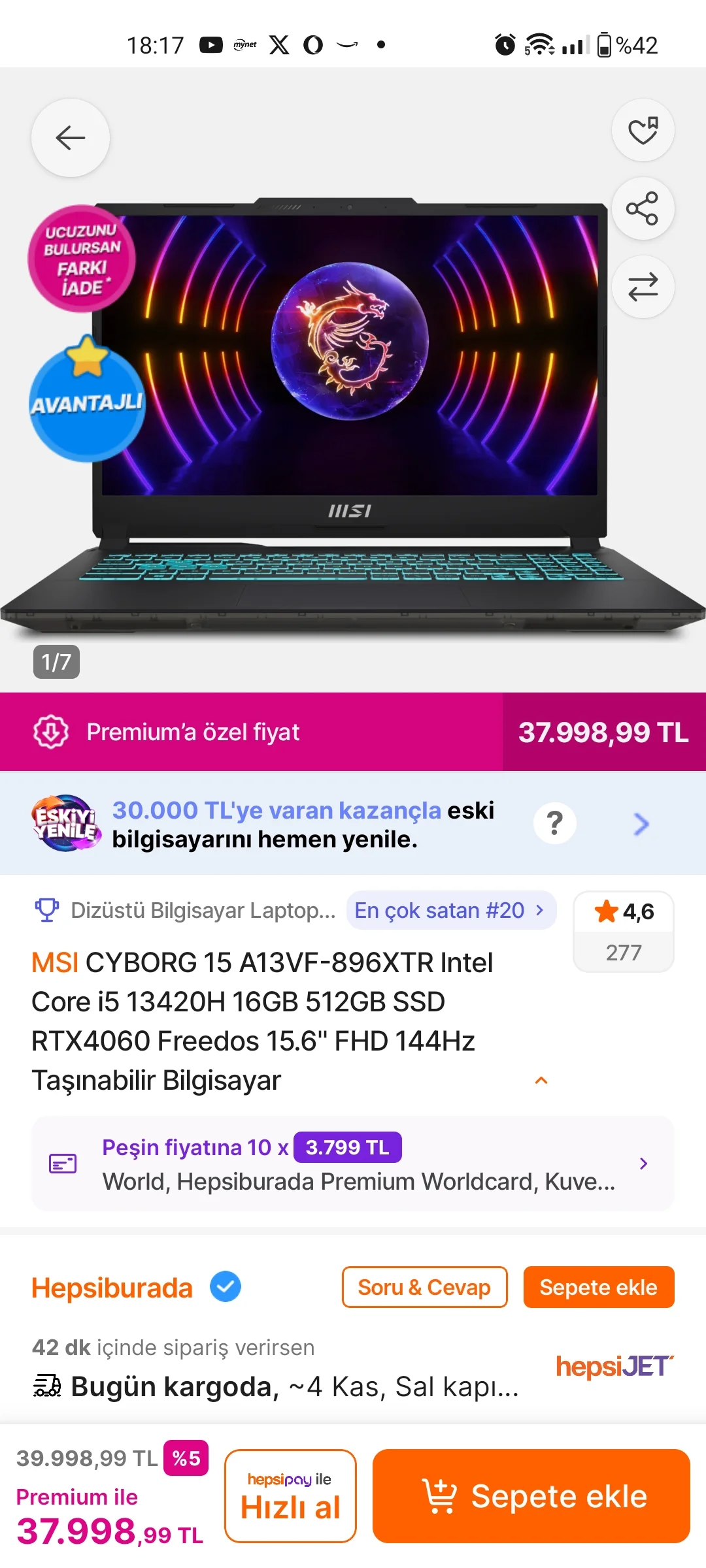The image size is (706, 1568).
Task: Open the Hepsiburada seller page
Action: click(112, 1288)
